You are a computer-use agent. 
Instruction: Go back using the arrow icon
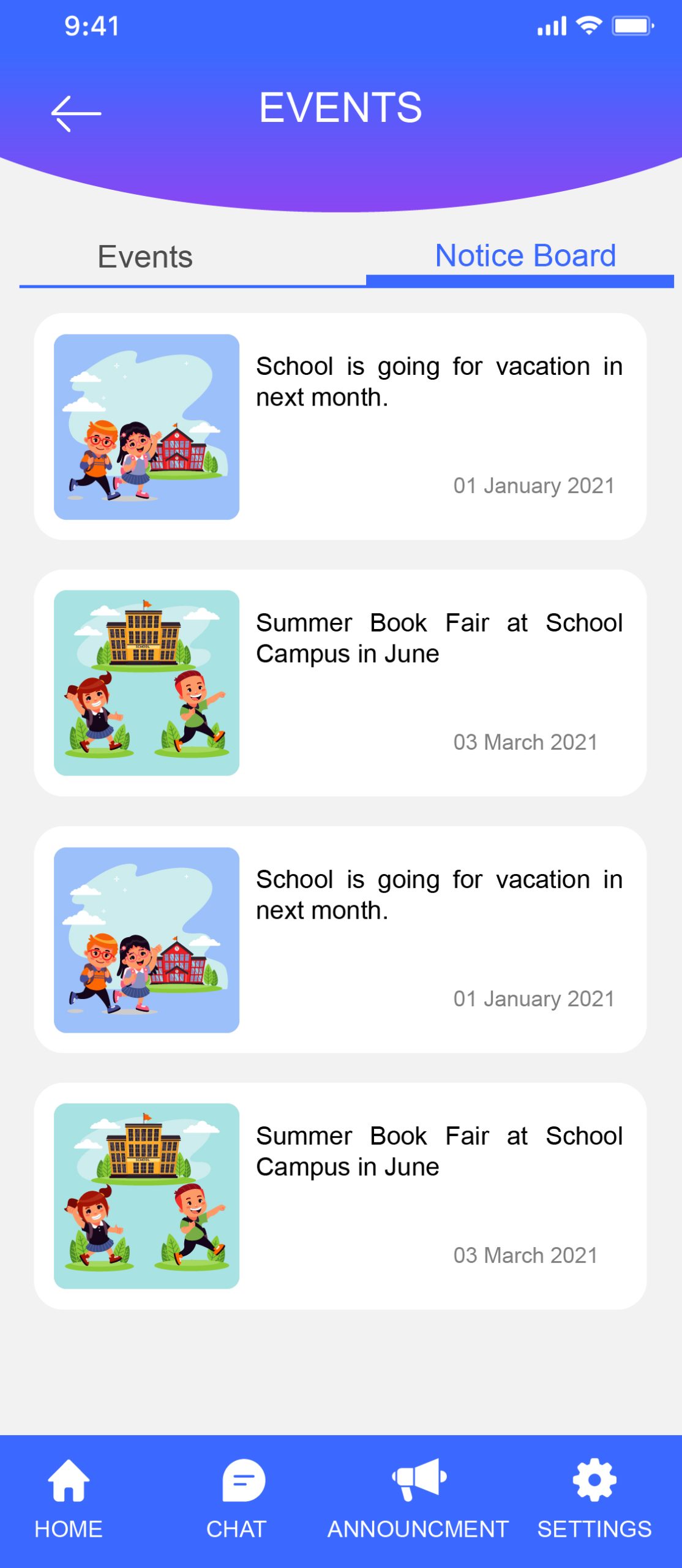click(x=76, y=113)
